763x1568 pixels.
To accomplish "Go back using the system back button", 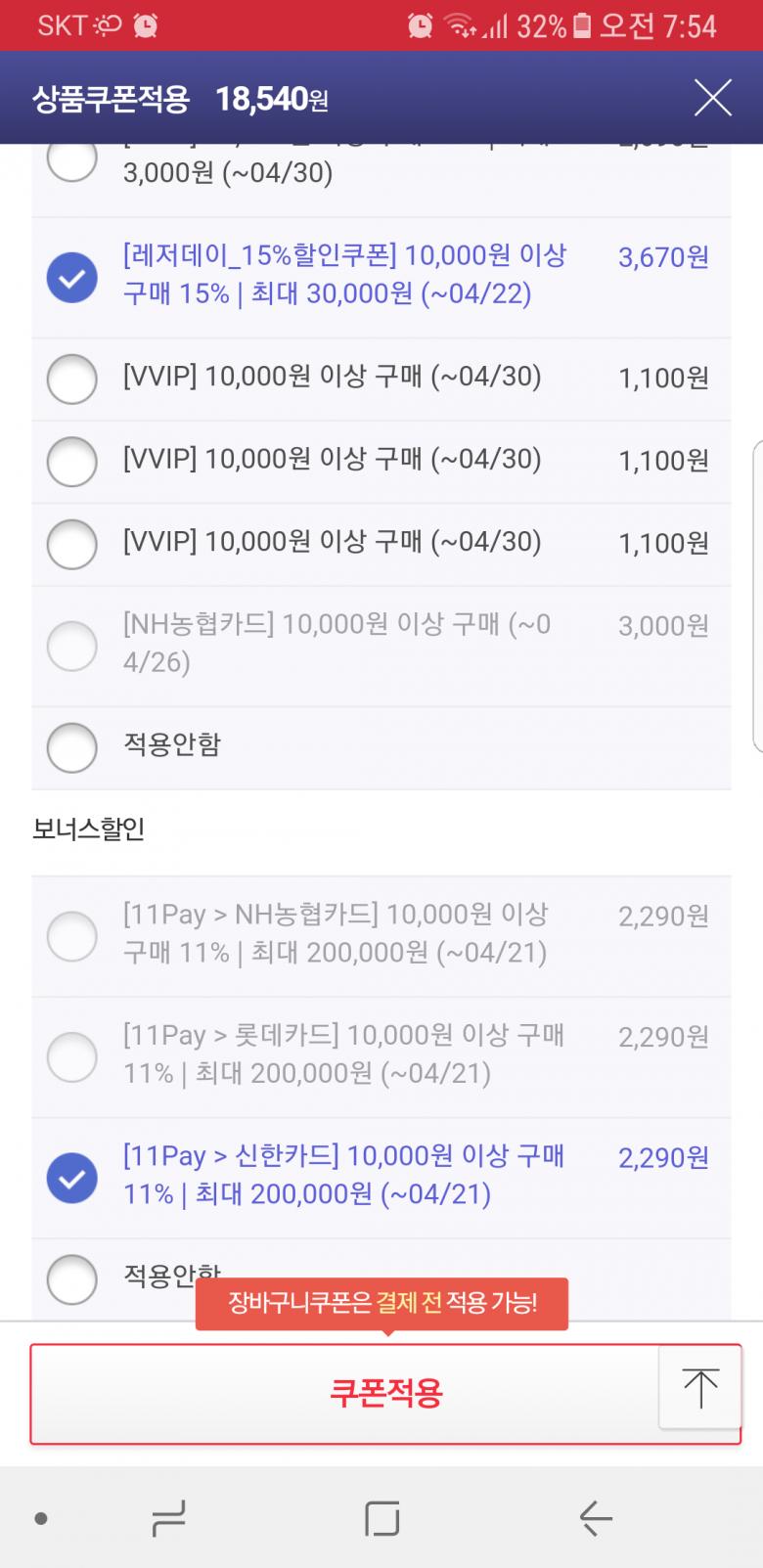I will click(595, 1518).
